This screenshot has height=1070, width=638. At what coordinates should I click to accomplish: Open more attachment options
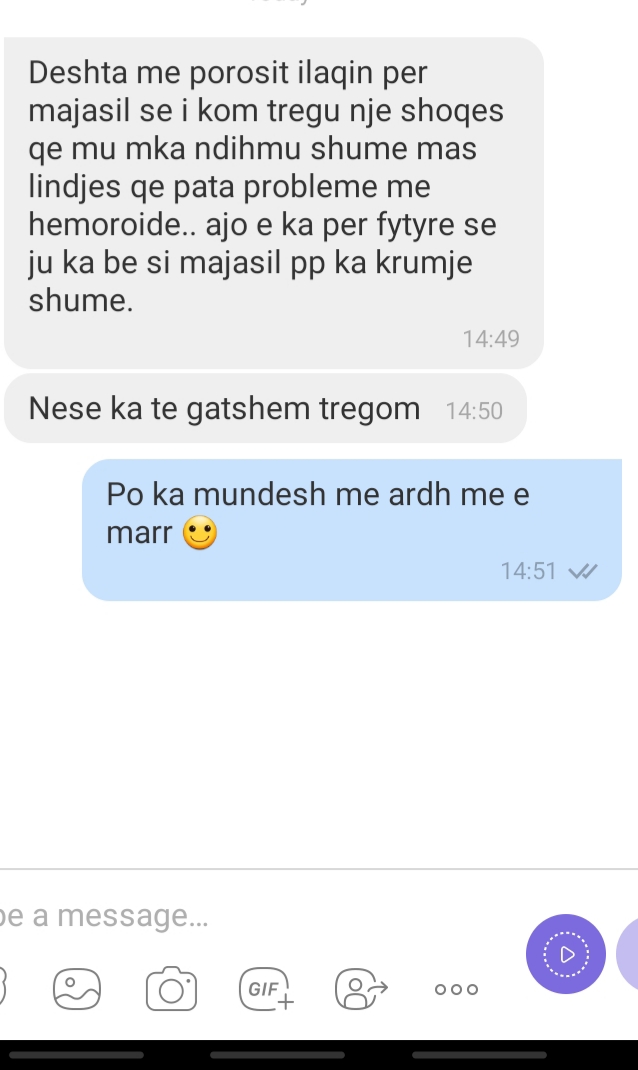pyautogui.click(x=456, y=989)
